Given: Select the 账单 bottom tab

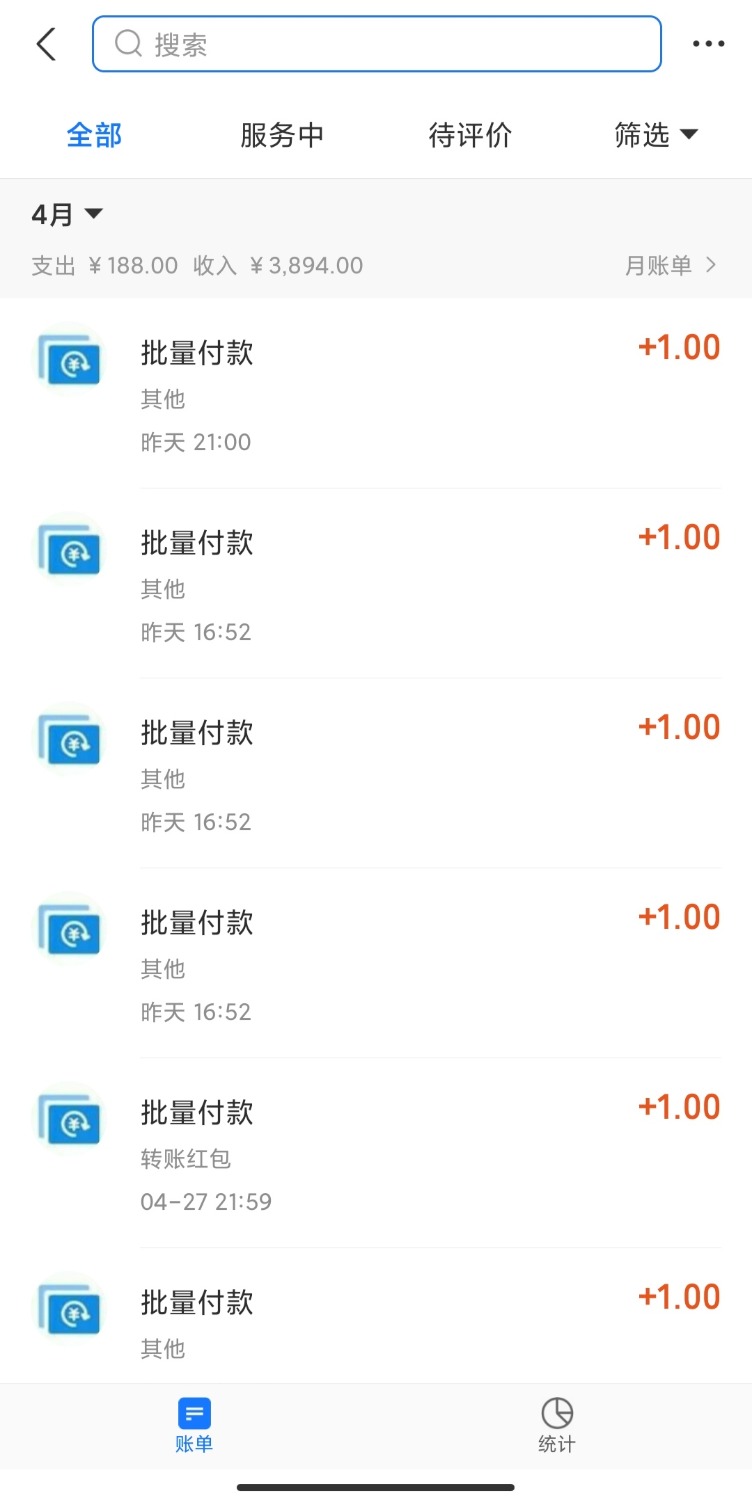Looking at the screenshot, I should [x=194, y=1425].
